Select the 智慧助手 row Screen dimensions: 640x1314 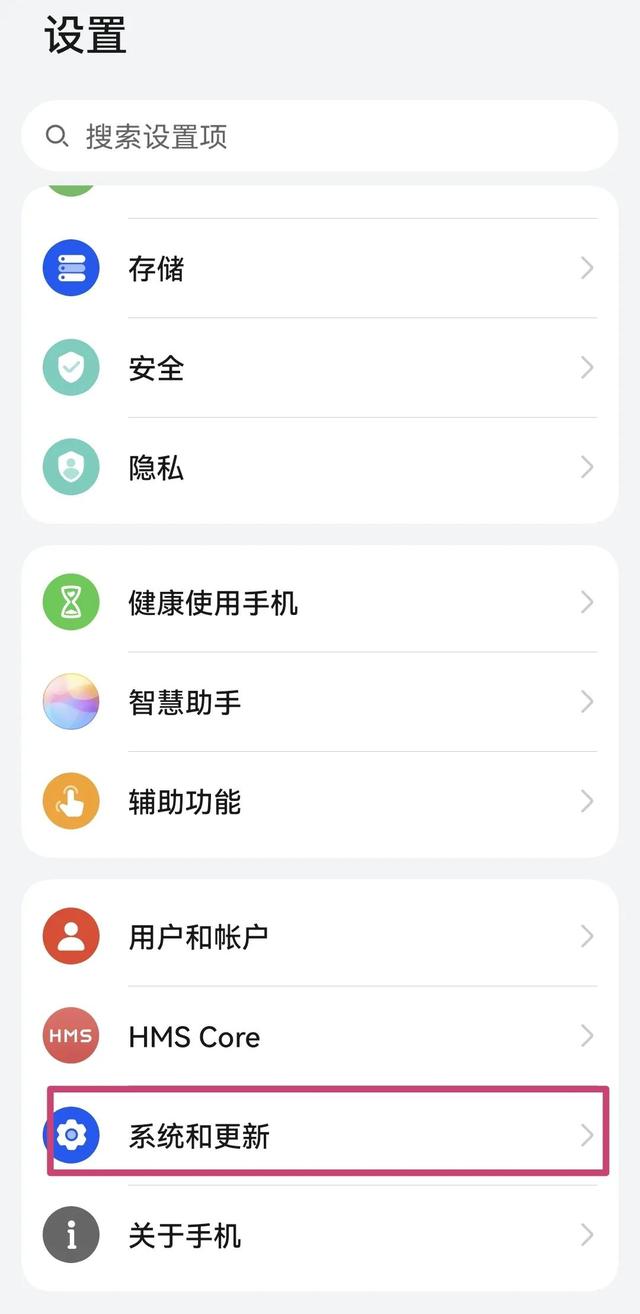click(x=320, y=702)
